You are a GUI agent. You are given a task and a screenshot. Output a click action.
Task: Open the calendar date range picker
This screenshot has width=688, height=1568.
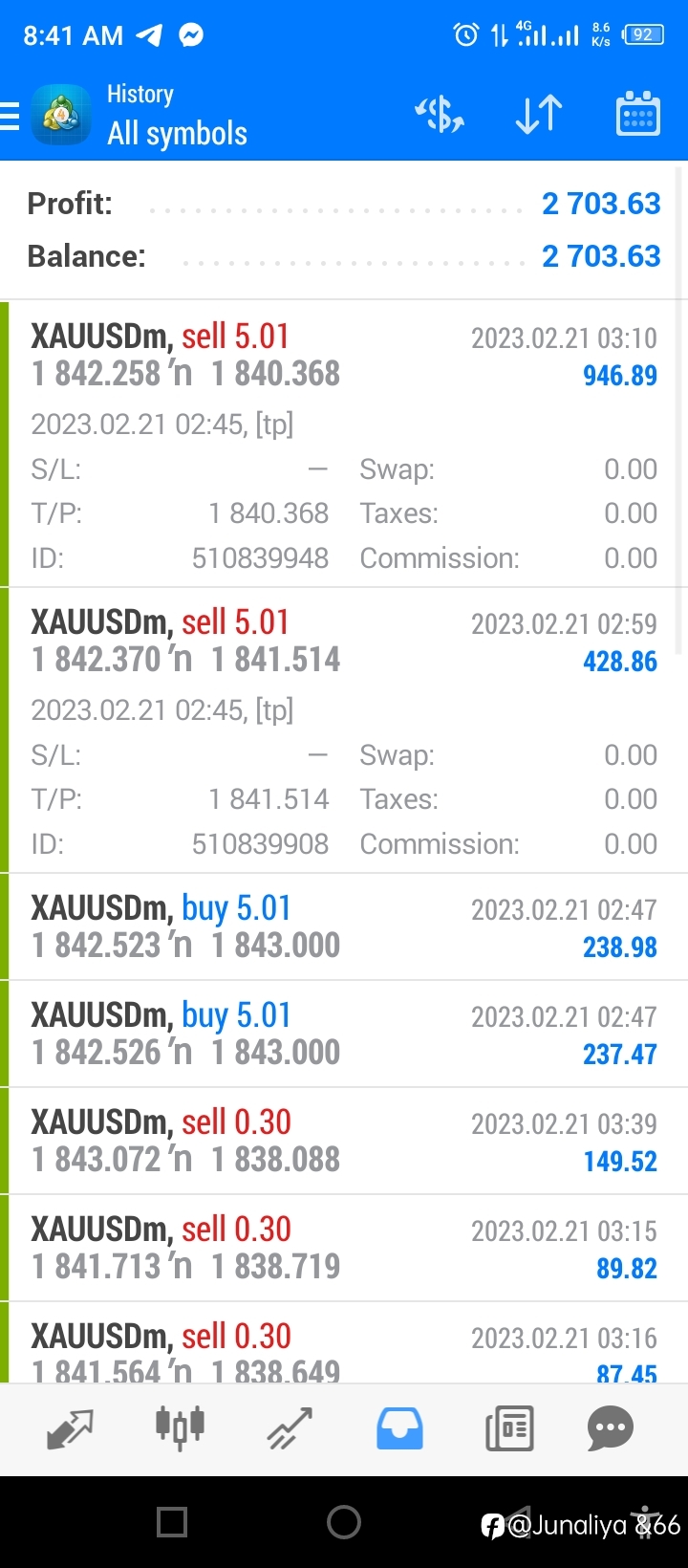click(637, 114)
